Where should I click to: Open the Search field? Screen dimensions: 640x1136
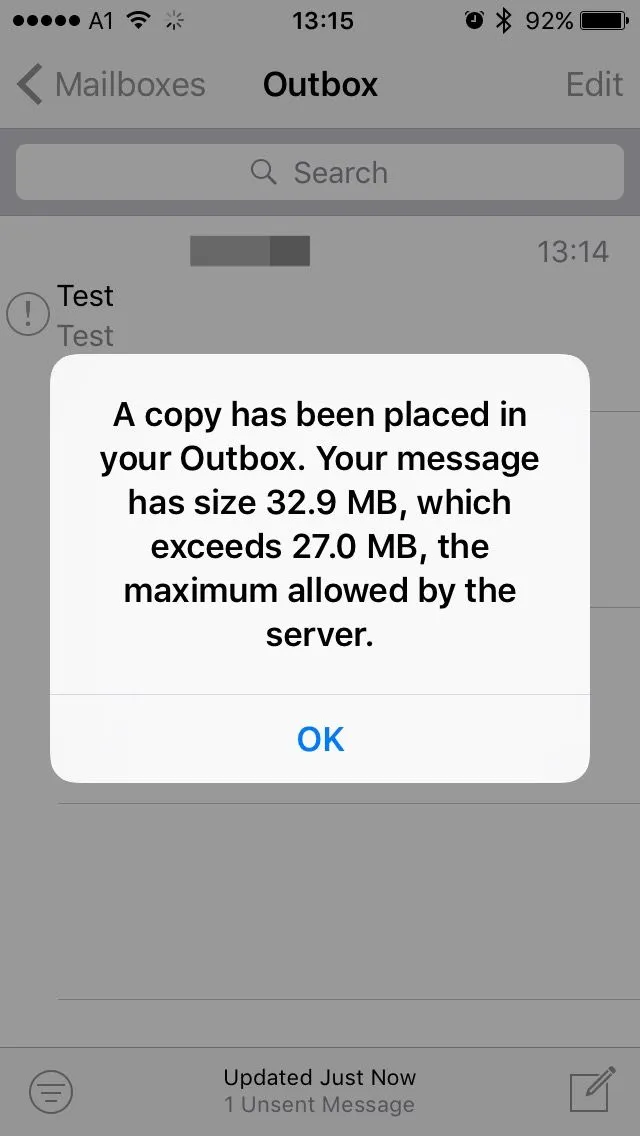pyautogui.click(x=320, y=172)
